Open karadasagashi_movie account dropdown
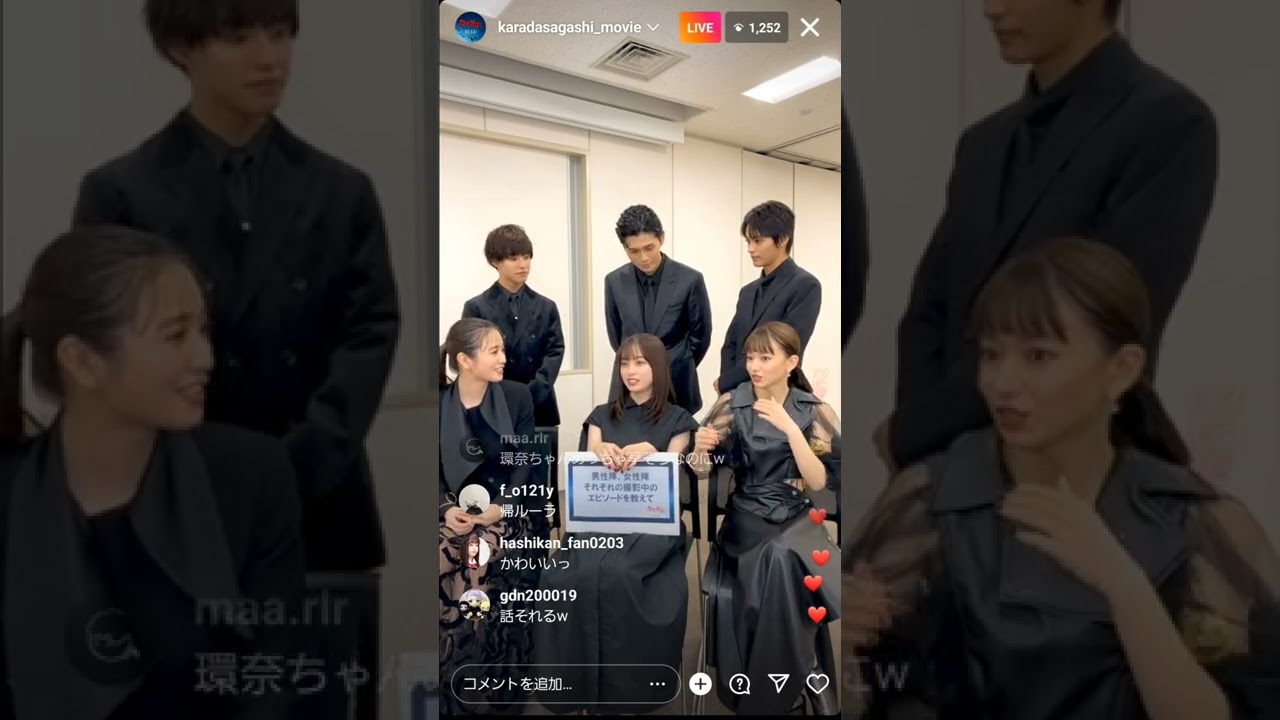1280x720 pixels. 653,28
